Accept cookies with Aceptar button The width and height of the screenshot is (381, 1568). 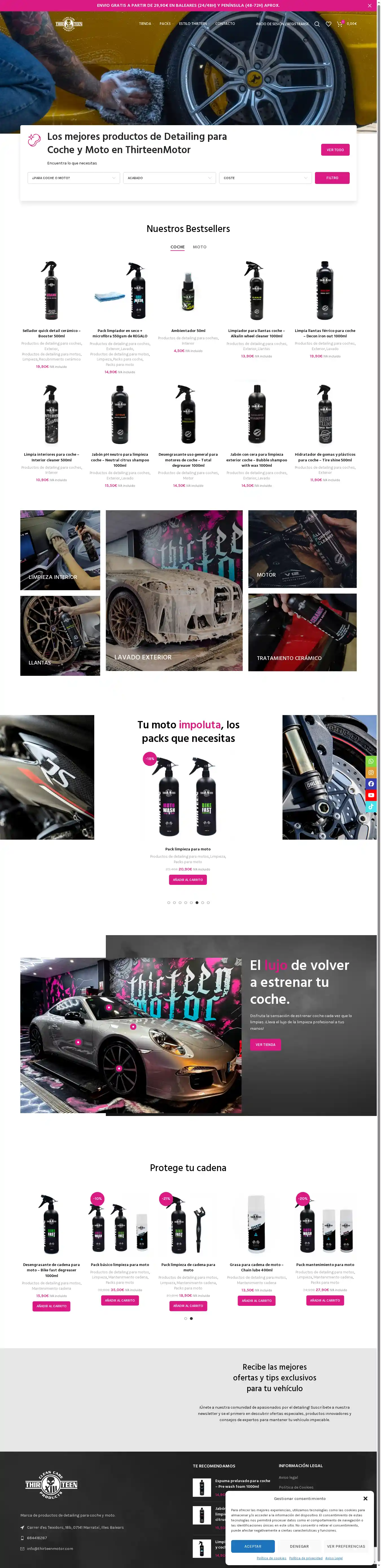point(253,1546)
